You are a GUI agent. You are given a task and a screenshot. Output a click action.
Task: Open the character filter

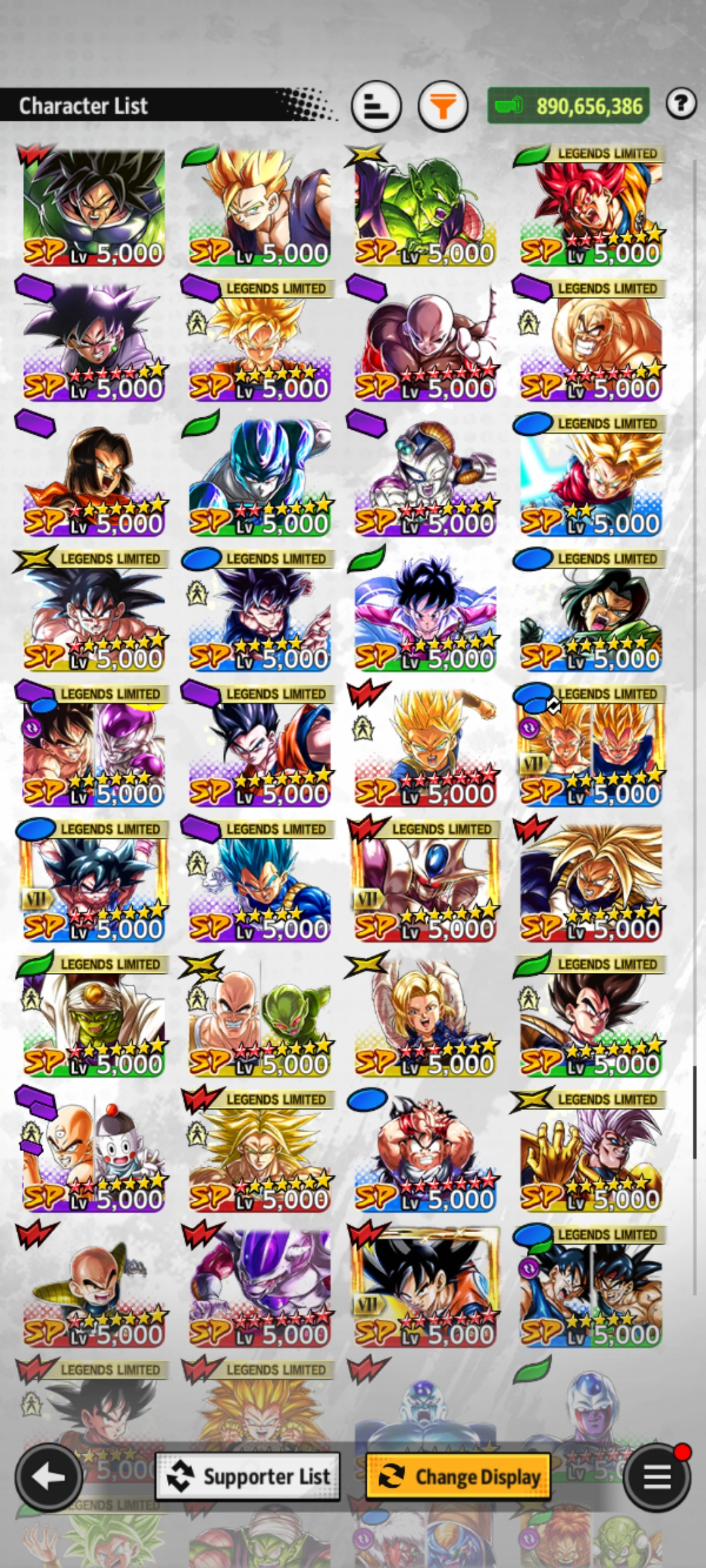tap(443, 105)
